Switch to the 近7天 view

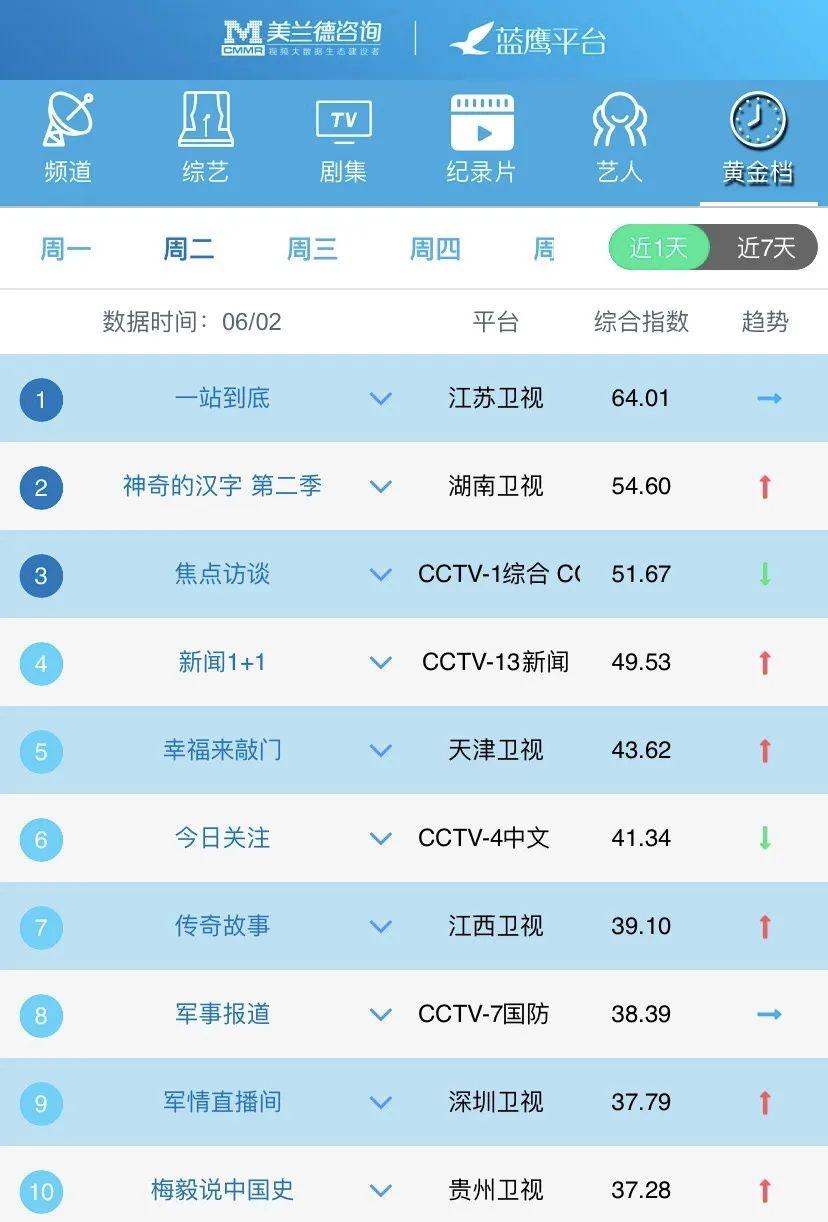coord(768,248)
